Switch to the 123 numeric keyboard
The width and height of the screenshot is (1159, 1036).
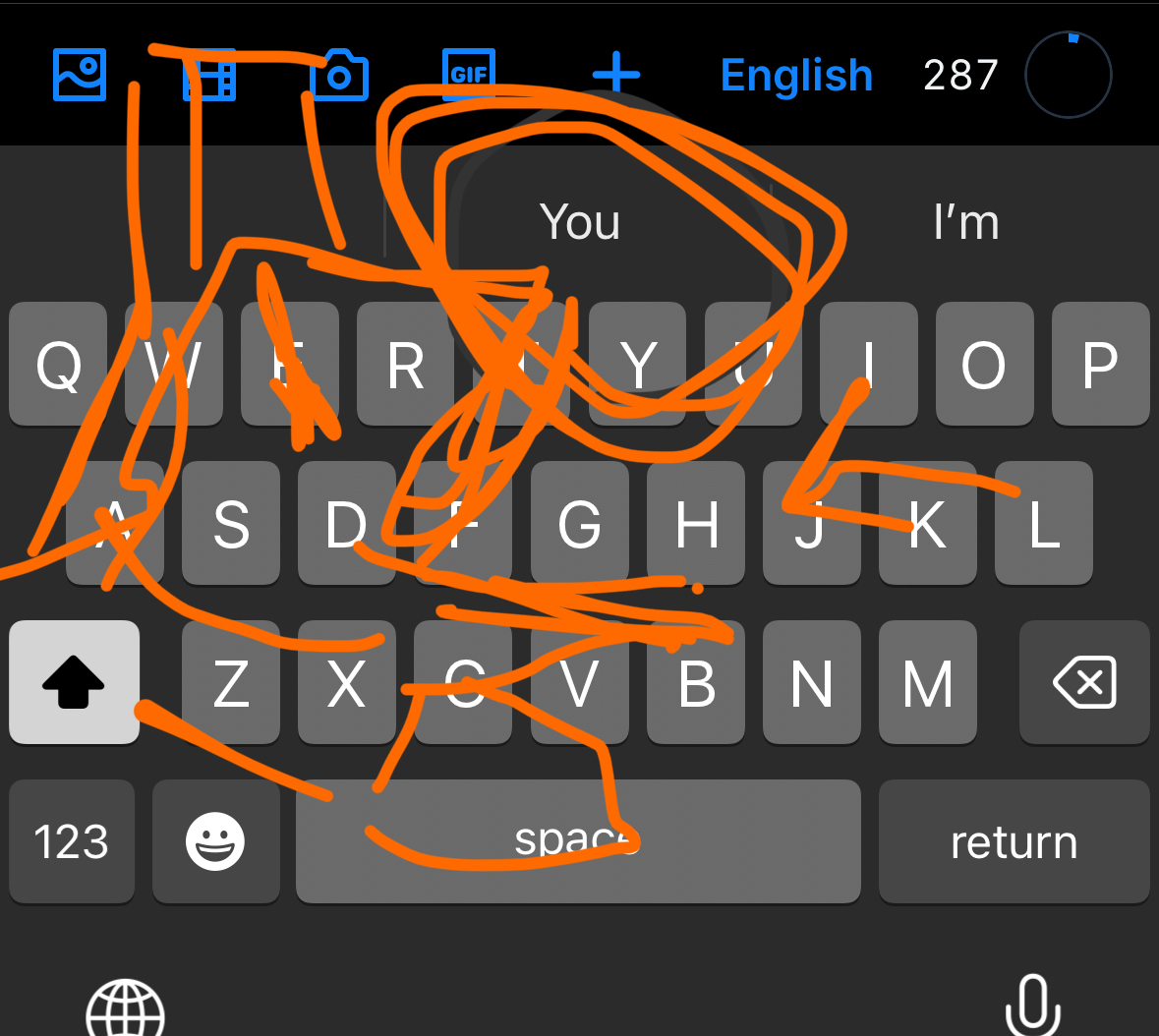point(71,841)
